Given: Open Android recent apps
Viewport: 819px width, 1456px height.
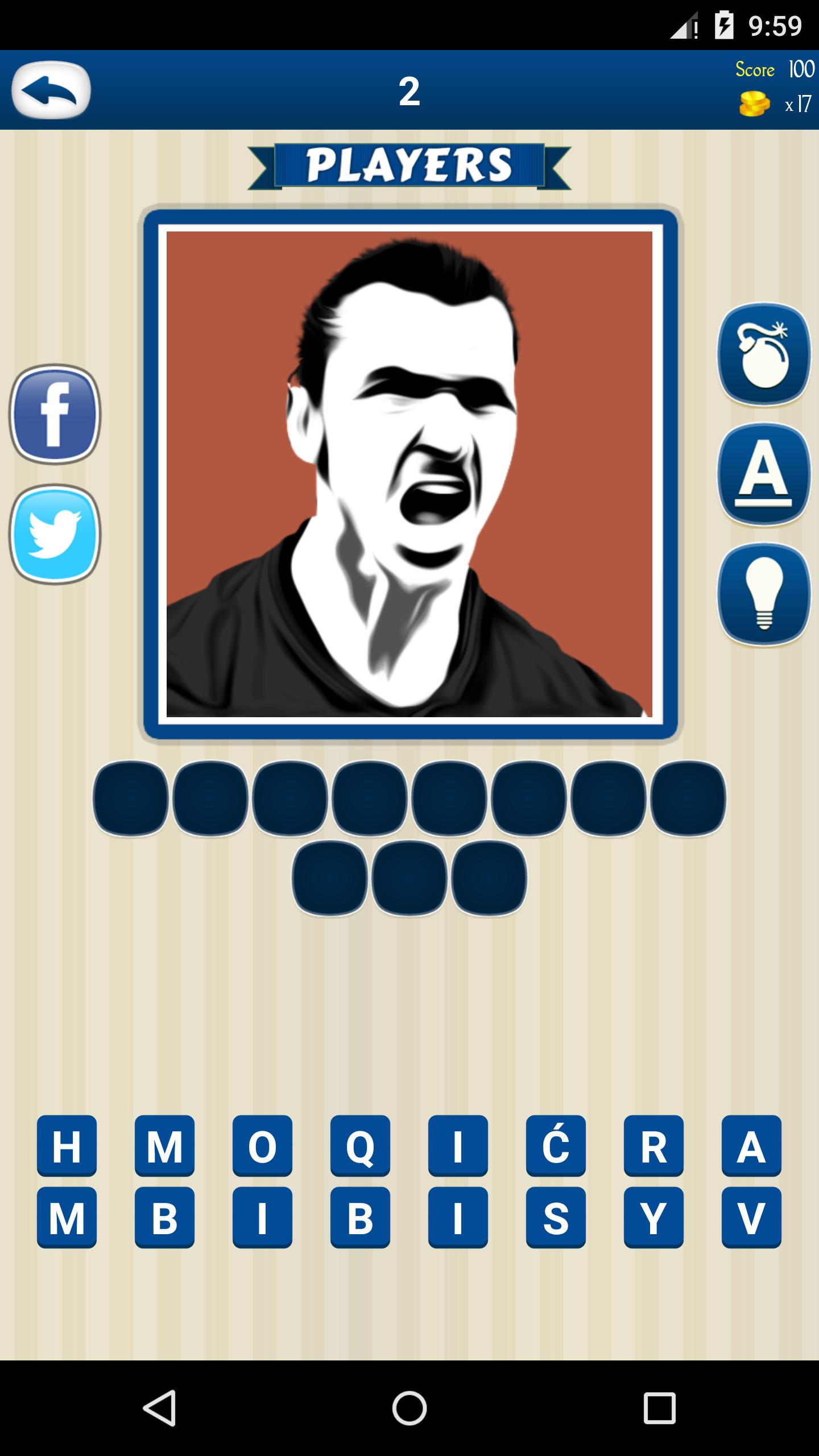Looking at the screenshot, I should 659,1408.
